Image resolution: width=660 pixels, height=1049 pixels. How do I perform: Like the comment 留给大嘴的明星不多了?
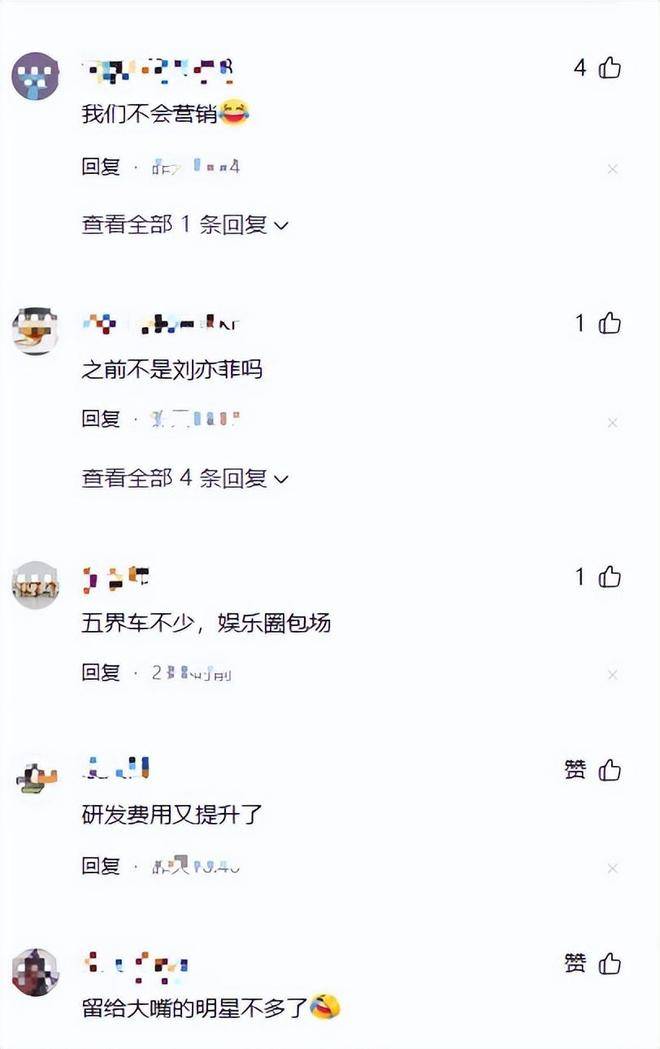[609, 964]
